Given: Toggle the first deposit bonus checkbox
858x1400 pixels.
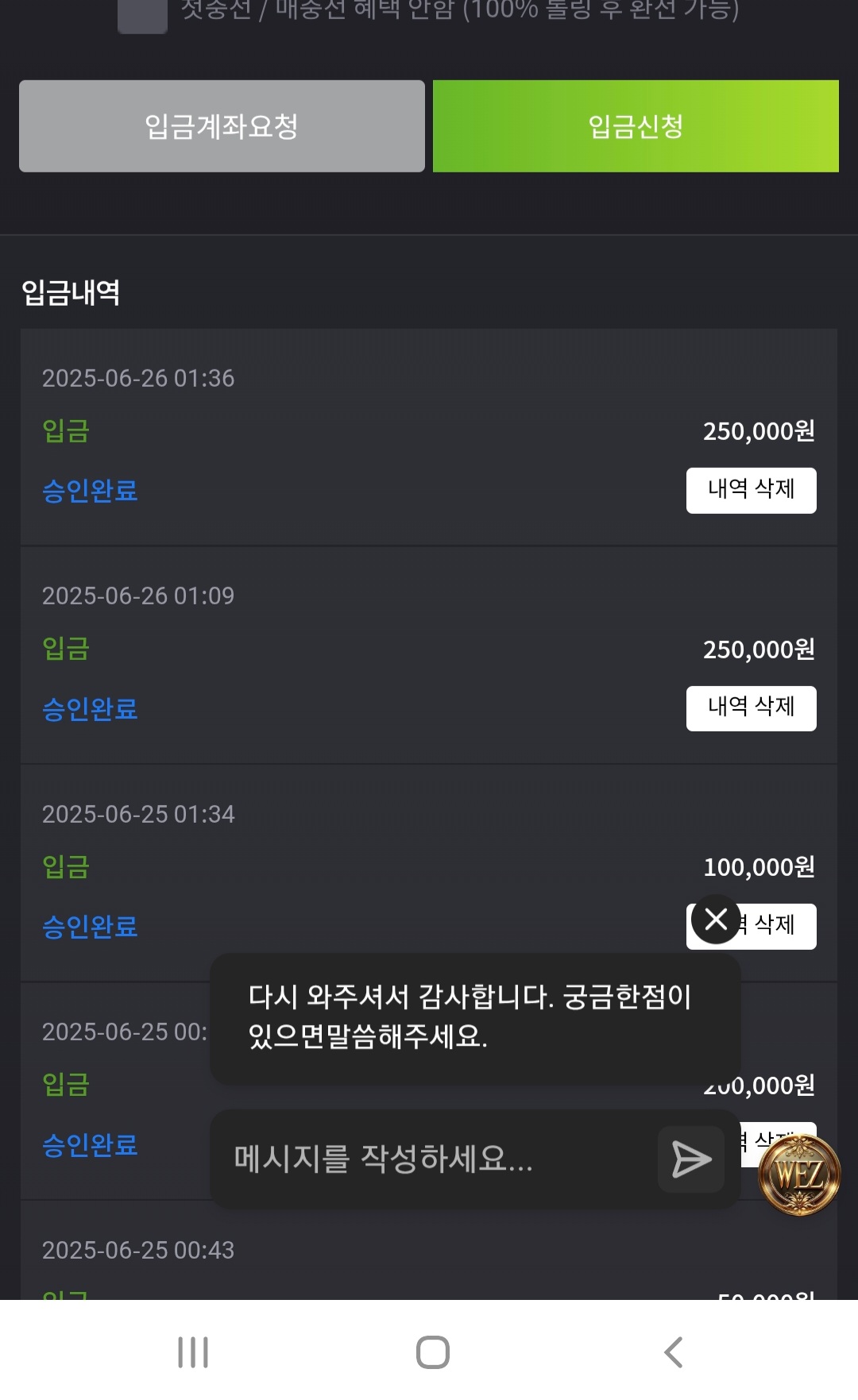Looking at the screenshot, I should coord(142,14).
